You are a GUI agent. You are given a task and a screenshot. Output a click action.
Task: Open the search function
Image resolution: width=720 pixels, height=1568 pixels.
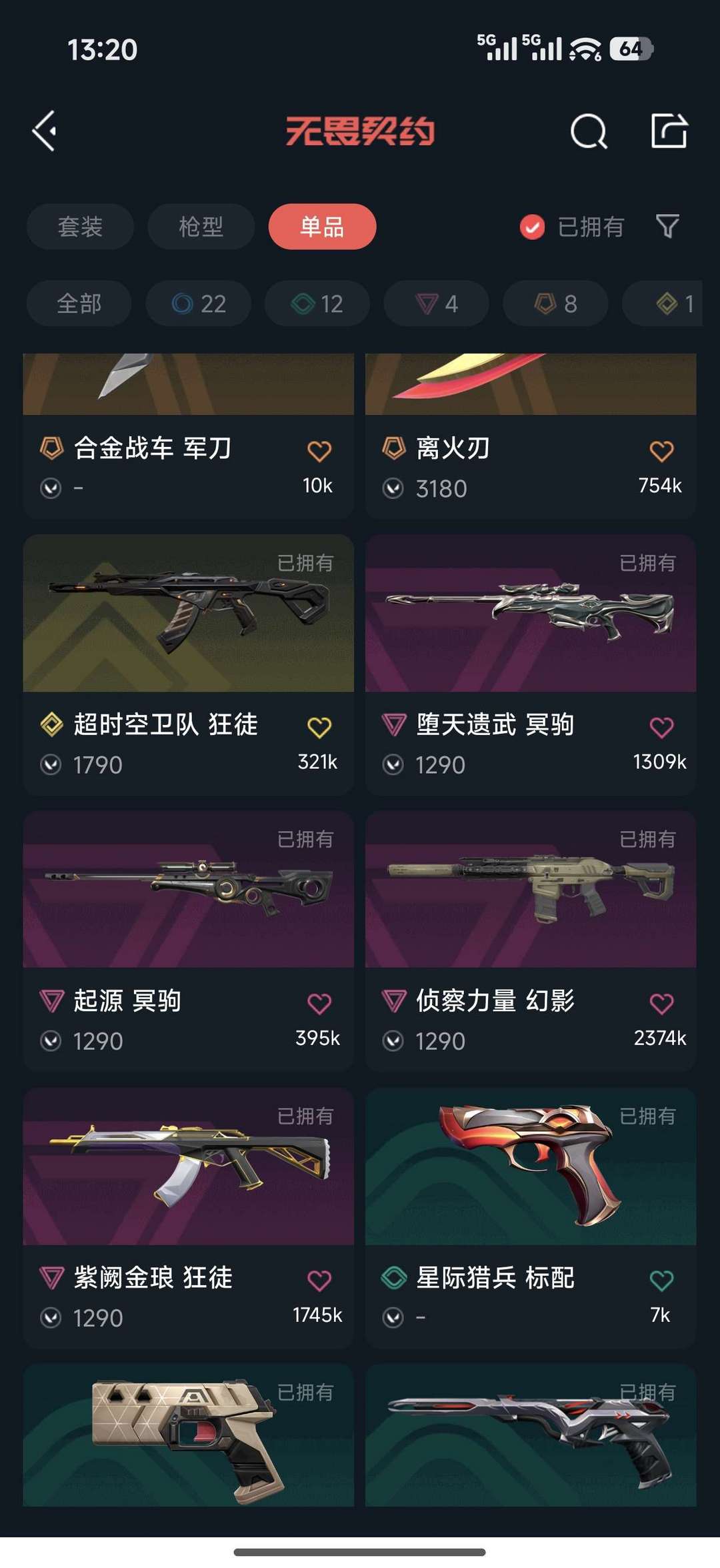click(588, 131)
